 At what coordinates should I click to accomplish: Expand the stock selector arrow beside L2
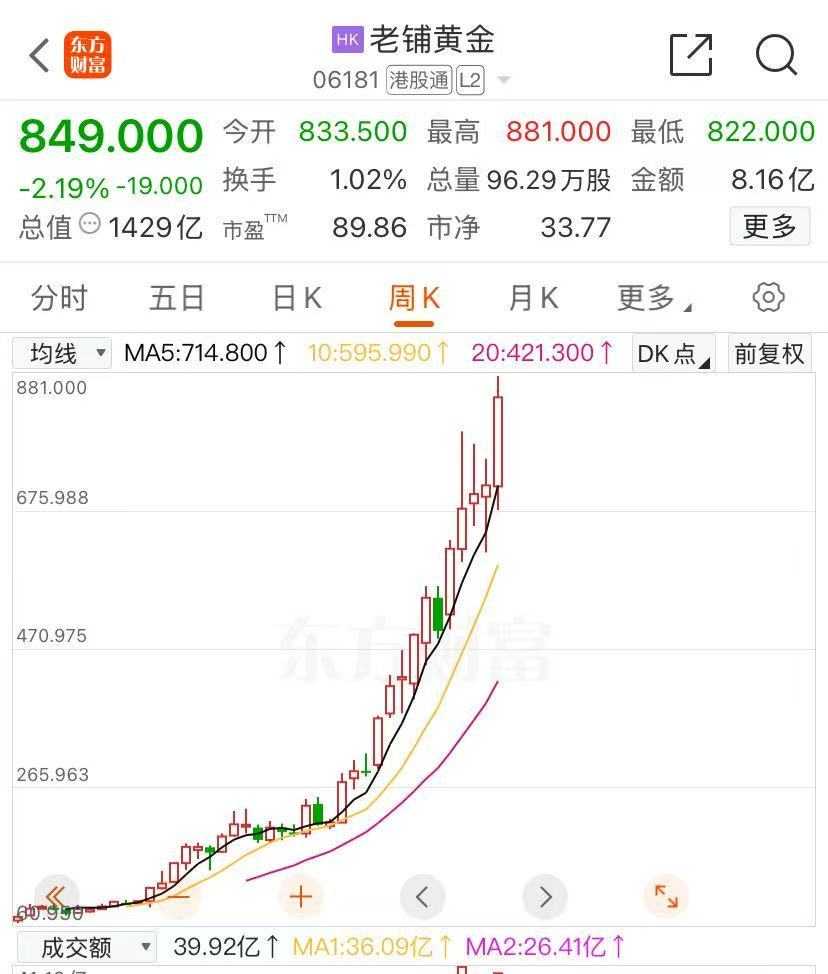(x=503, y=80)
